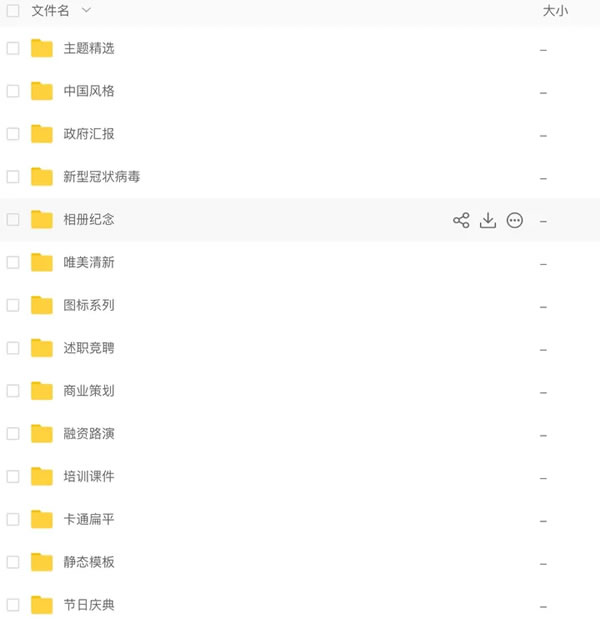This screenshot has width=600, height=619.
Task: Open more options for 相册纪念
Action: tap(515, 220)
